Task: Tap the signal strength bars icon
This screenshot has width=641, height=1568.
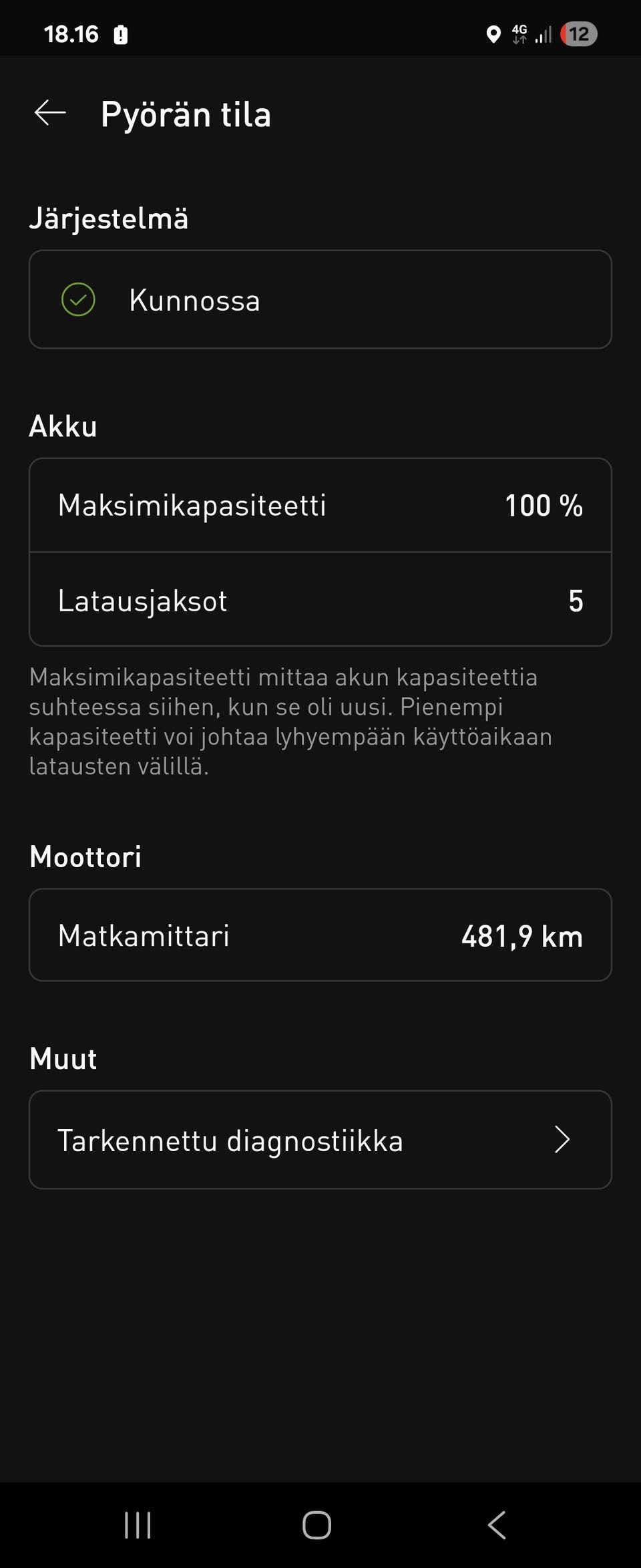Action: click(x=542, y=33)
